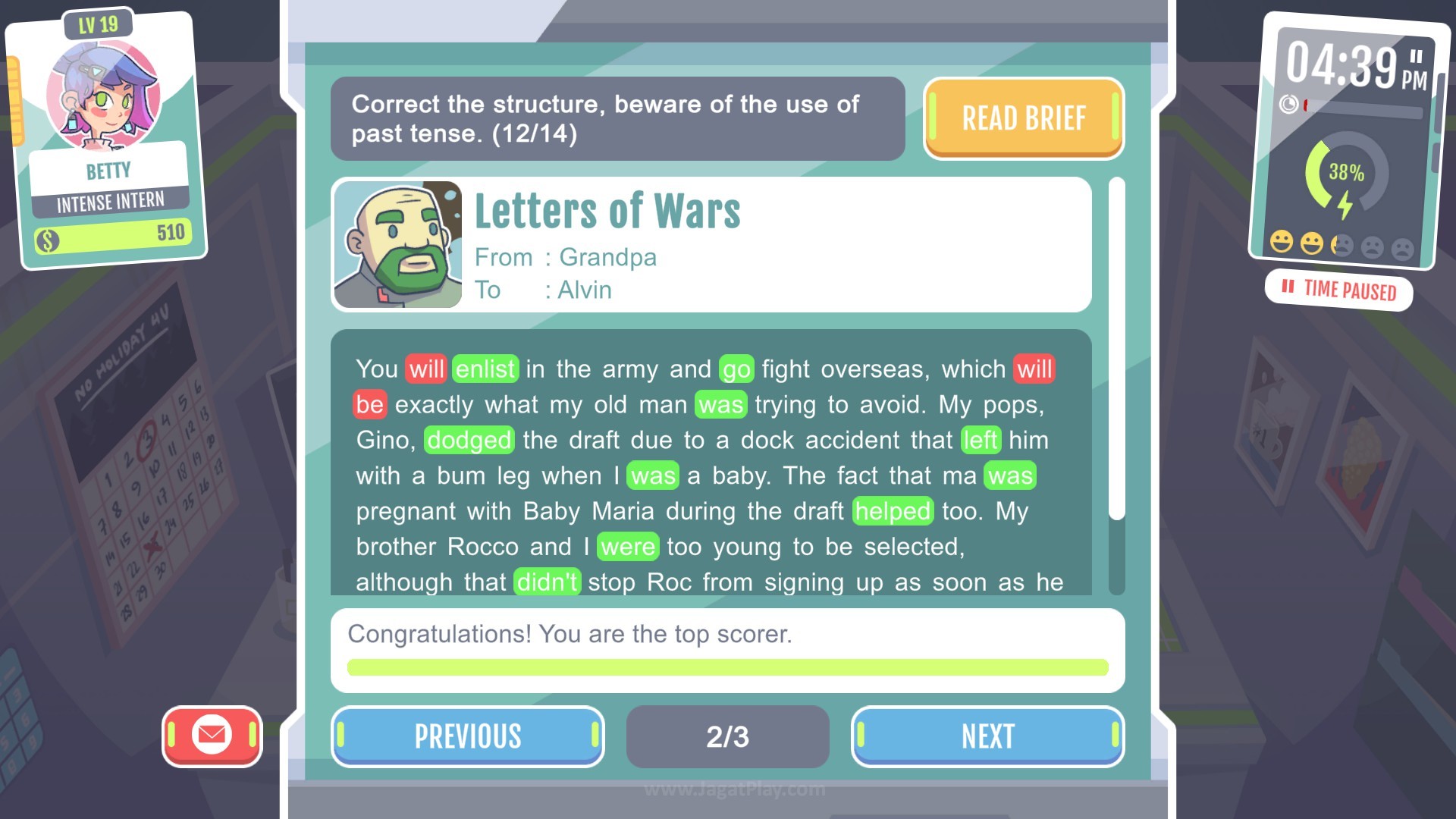Tap the highlighted word 'were'

click(628, 547)
